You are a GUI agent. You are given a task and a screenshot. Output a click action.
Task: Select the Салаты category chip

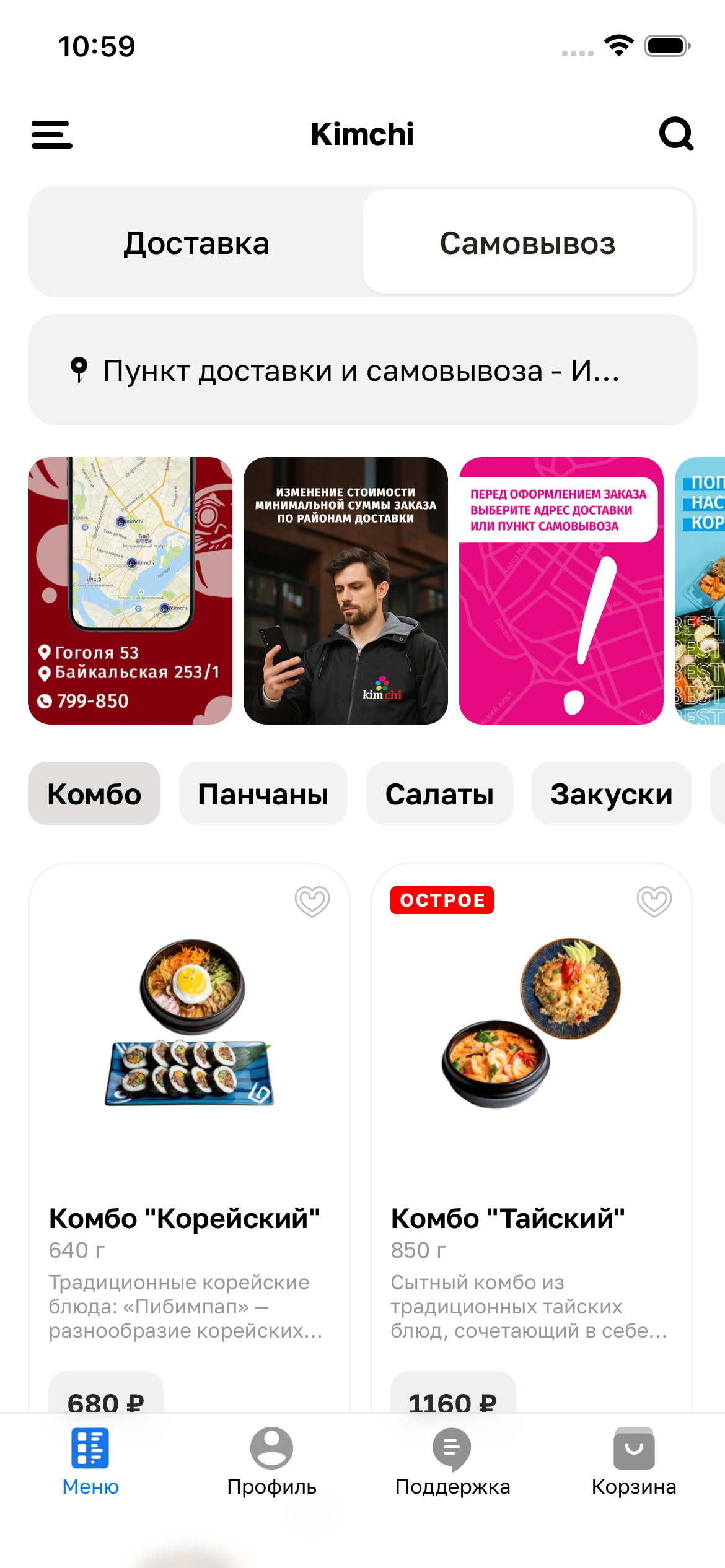(x=439, y=794)
